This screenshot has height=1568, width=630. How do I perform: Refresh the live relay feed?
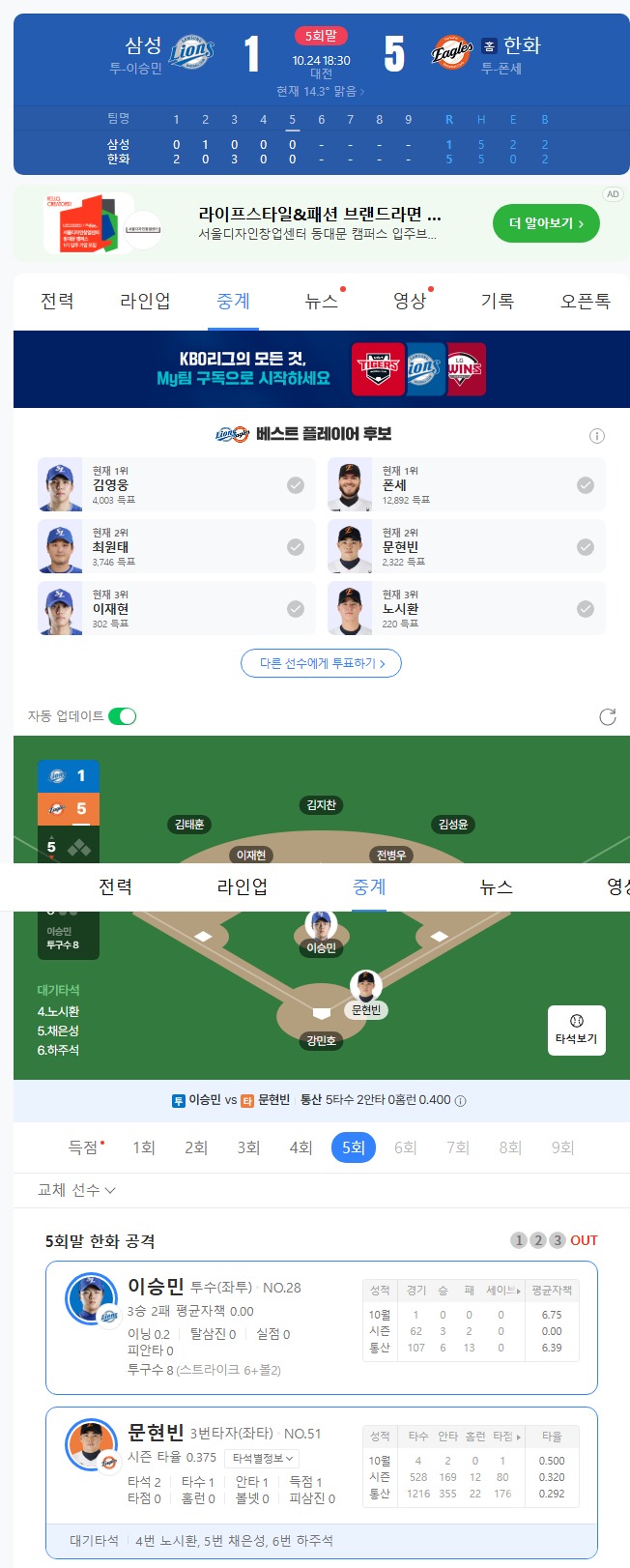coord(608,716)
